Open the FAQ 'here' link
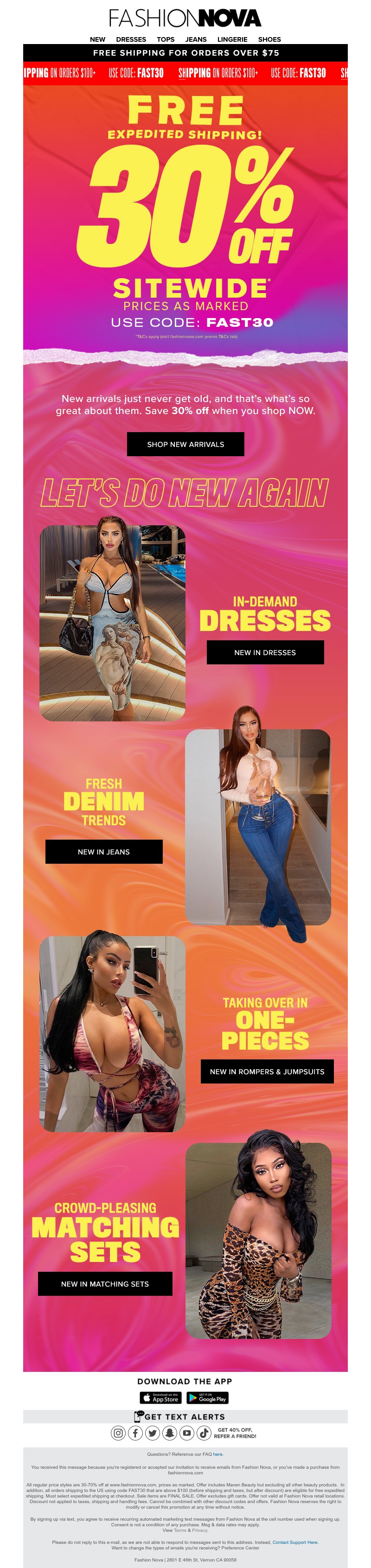The height and width of the screenshot is (1568, 371). click(x=217, y=1454)
